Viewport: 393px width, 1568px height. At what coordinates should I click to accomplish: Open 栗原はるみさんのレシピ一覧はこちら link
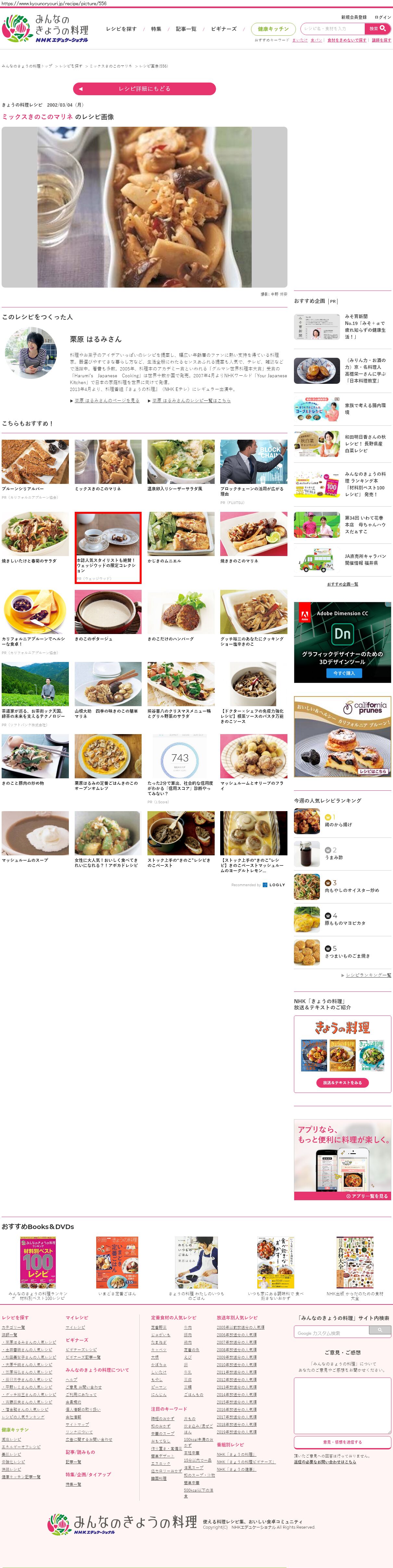pos(191,400)
